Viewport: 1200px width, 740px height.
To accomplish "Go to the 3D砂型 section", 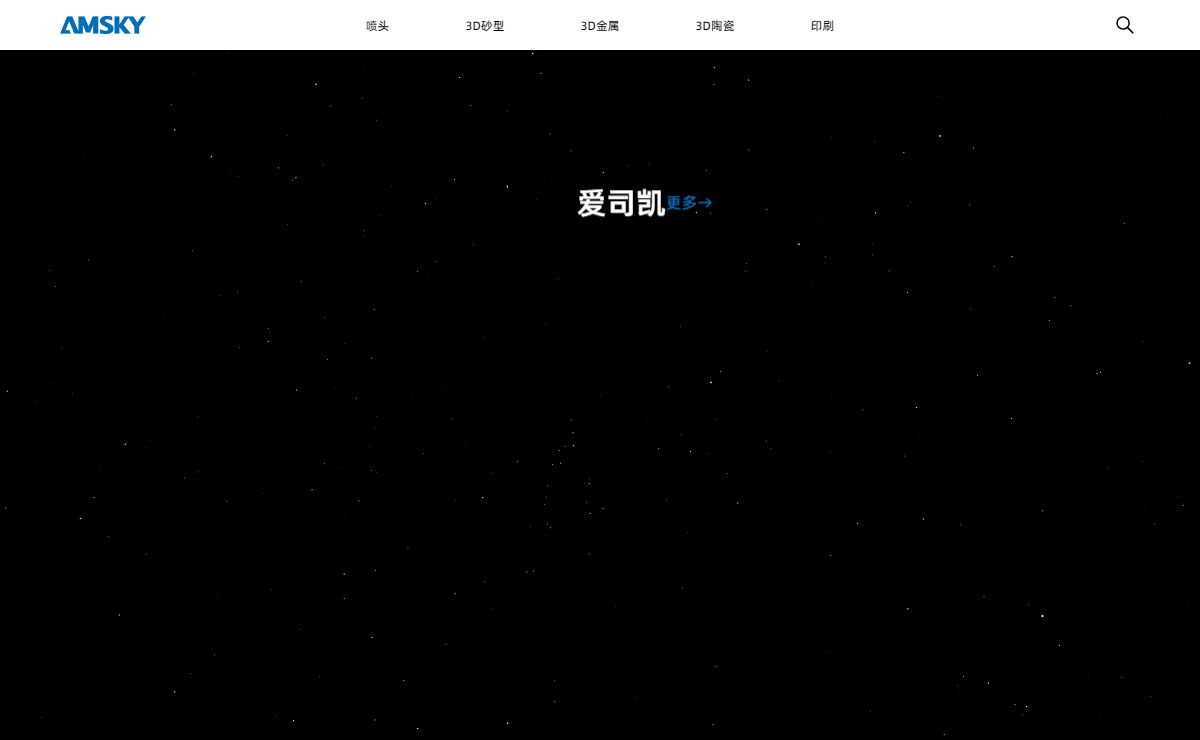I will [485, 26].
